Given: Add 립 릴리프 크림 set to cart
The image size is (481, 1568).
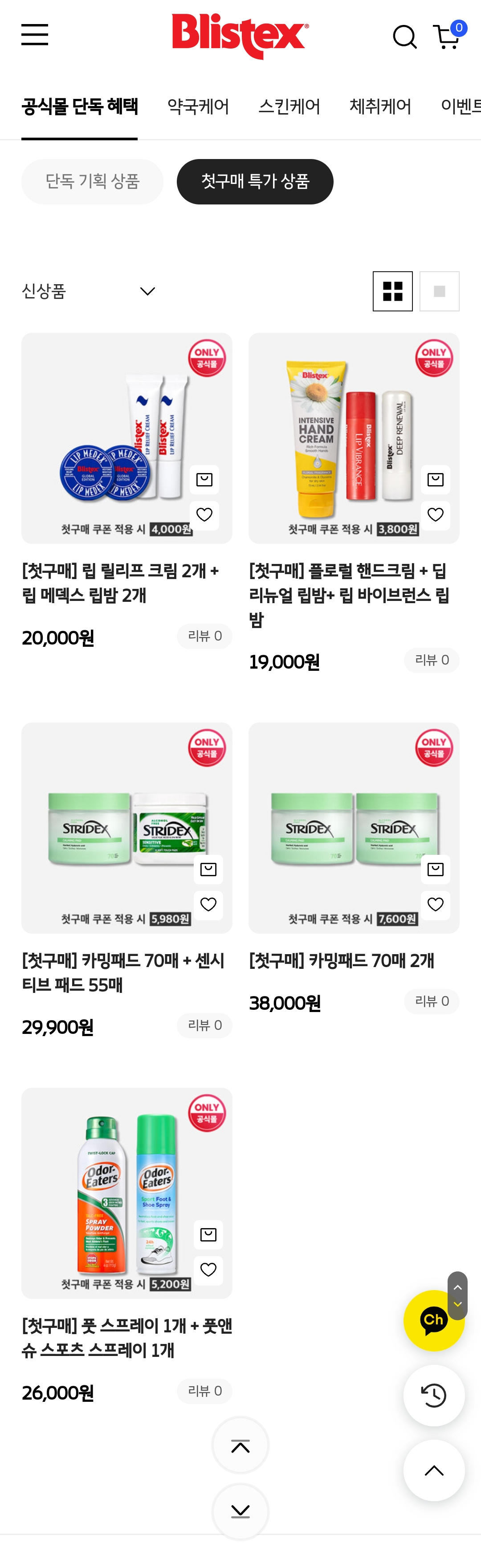Looking at the screenshot, I should click(204, 480).
